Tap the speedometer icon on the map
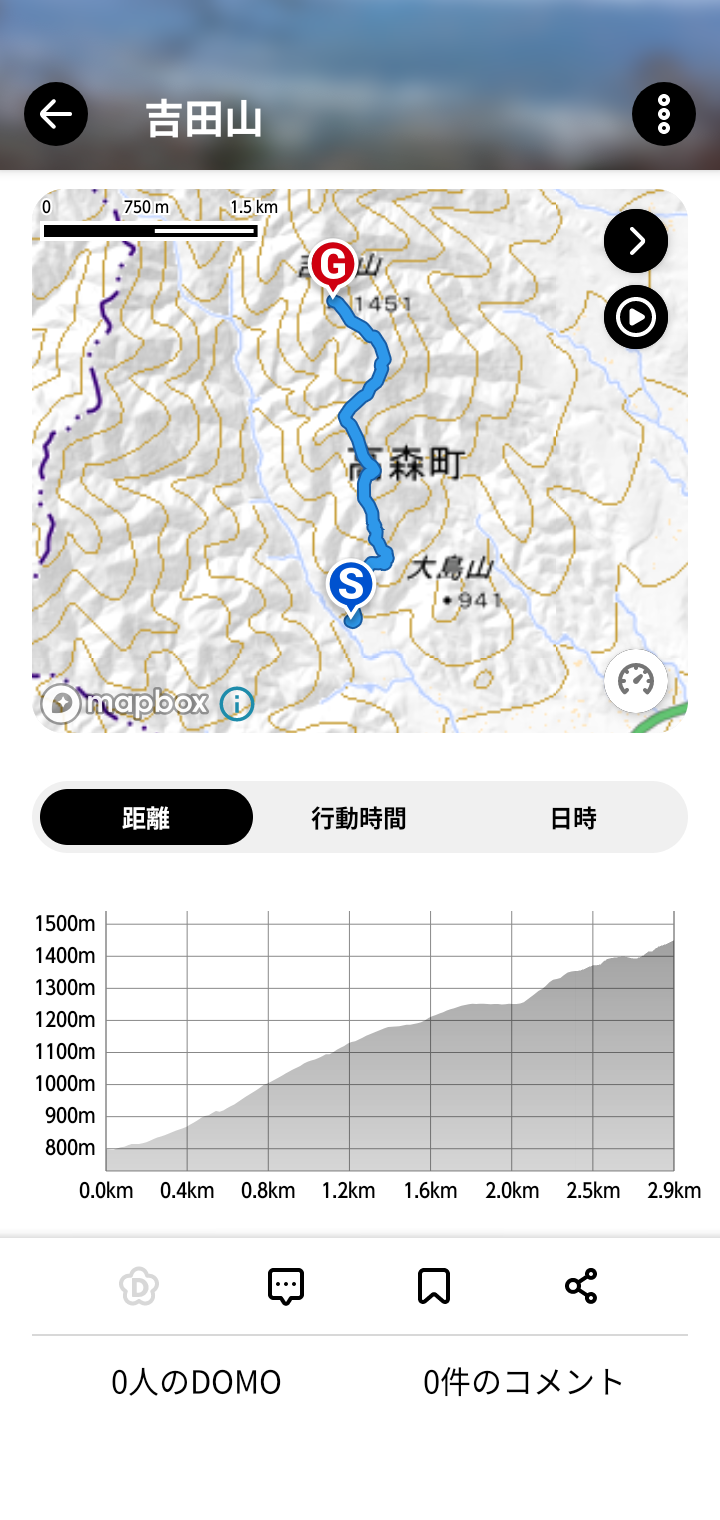The height and width of the screenshot is (1520, 720). (x=635, y=681)
